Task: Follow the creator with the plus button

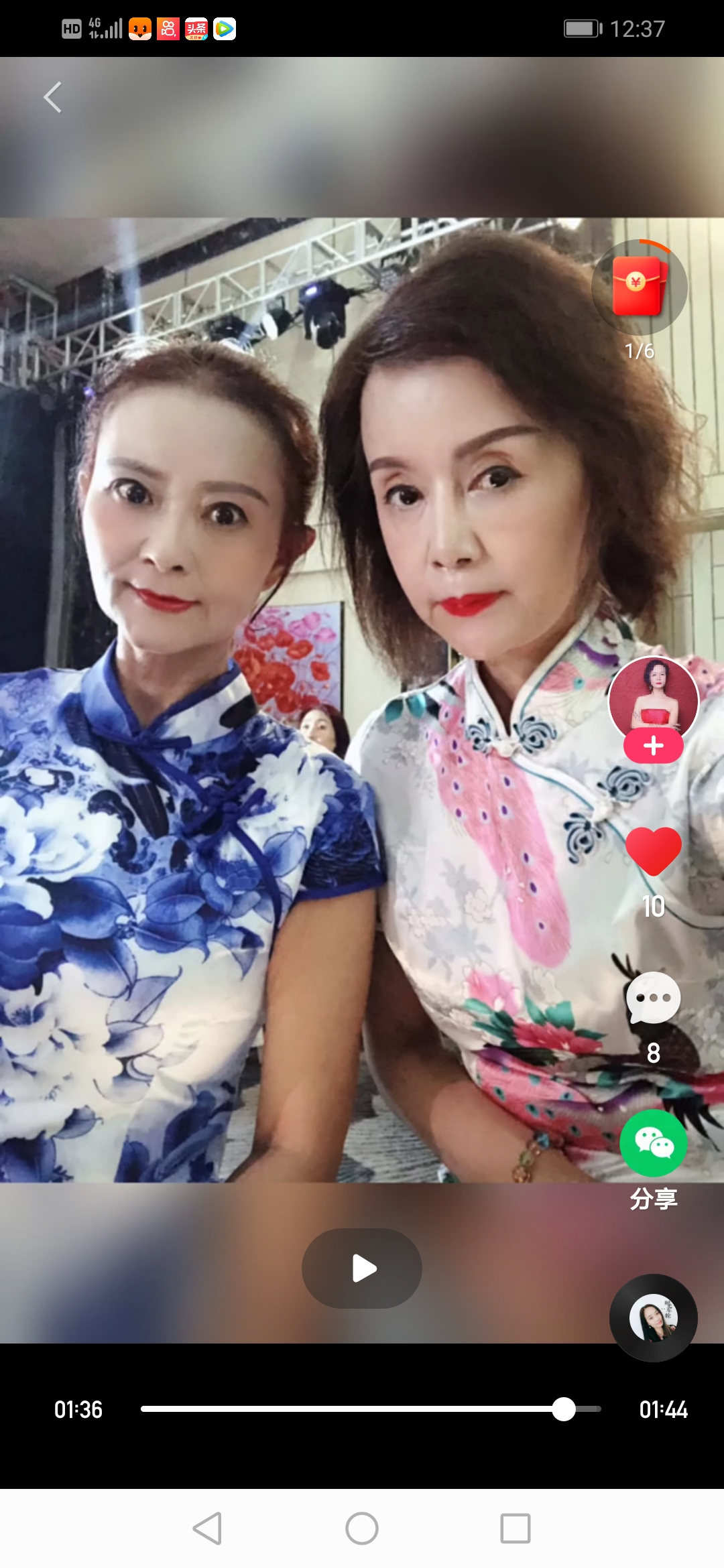Action: (x=653, y=746)
